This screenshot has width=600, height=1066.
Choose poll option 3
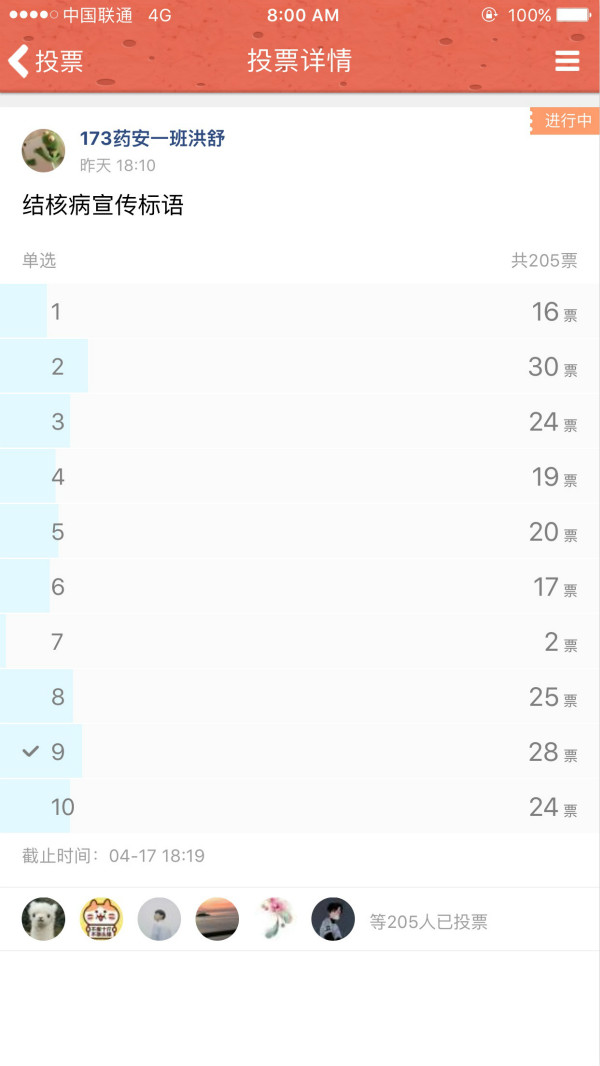click(300, 422)
